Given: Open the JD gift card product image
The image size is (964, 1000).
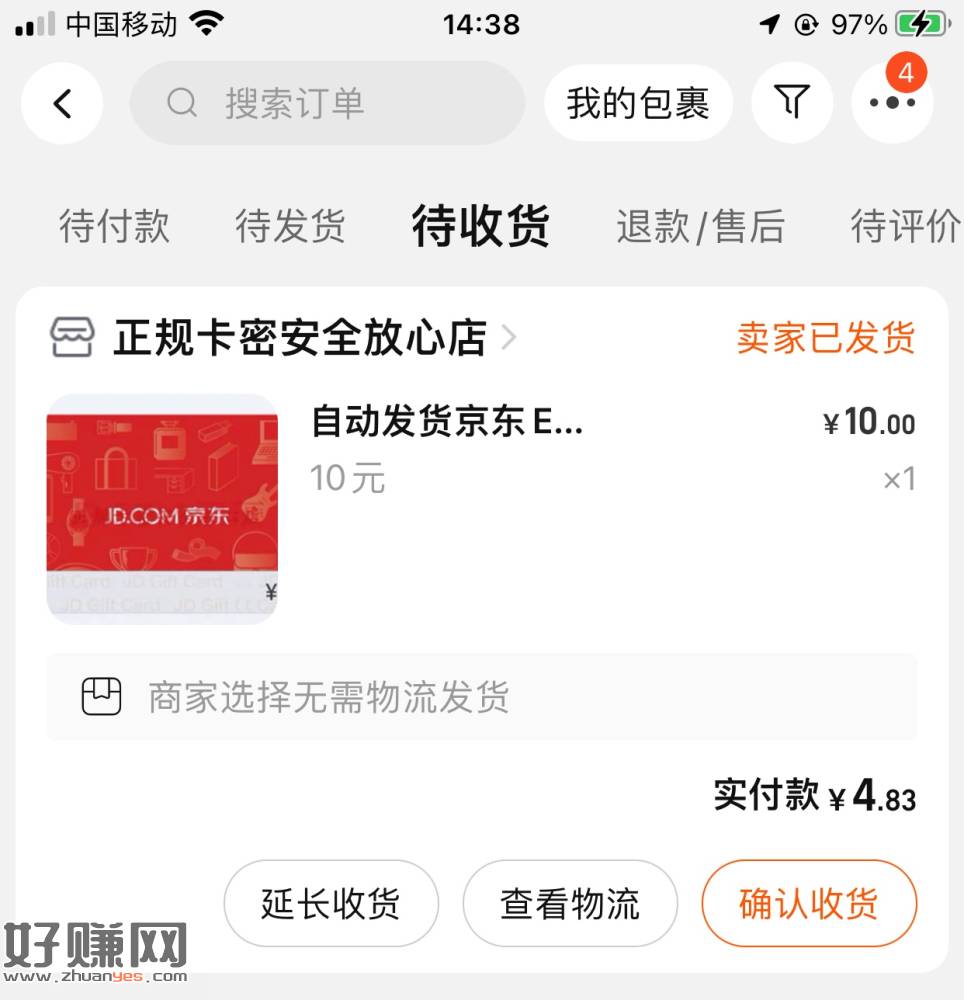Looking at the screenshot, I should [x=162, y=509].
